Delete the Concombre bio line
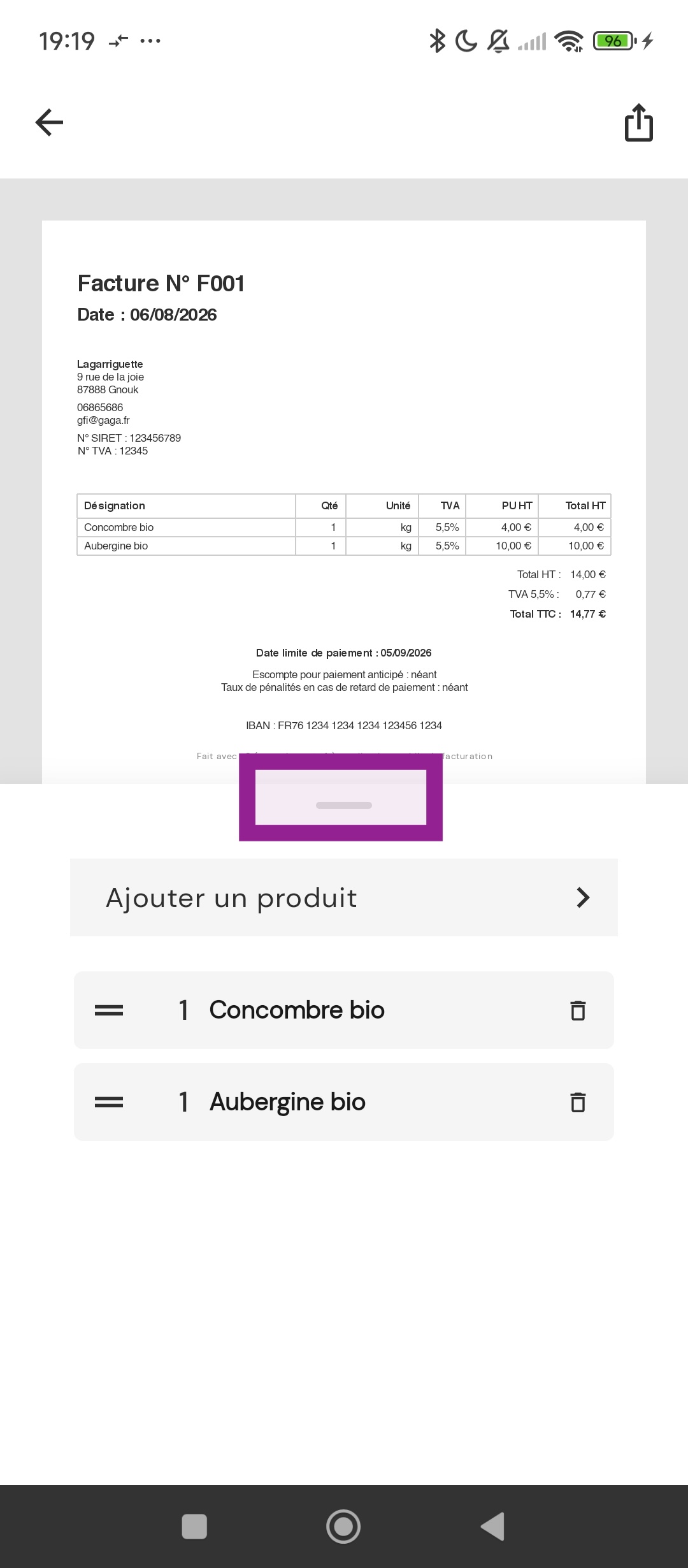This screenshot has height=1568, width=688. (x=578, y=1010)
